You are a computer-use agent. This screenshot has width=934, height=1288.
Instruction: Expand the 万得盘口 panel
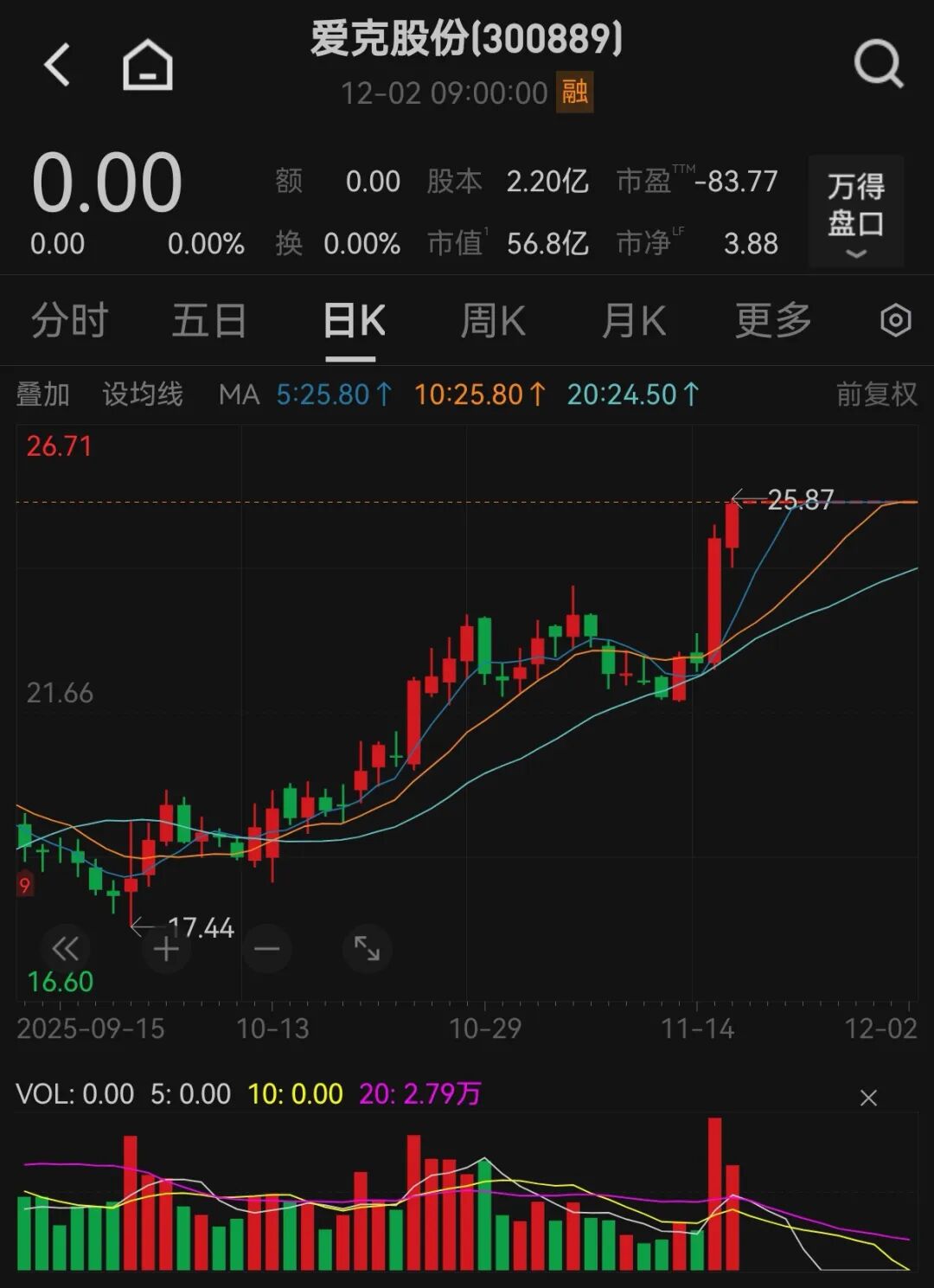pos(855,212)
